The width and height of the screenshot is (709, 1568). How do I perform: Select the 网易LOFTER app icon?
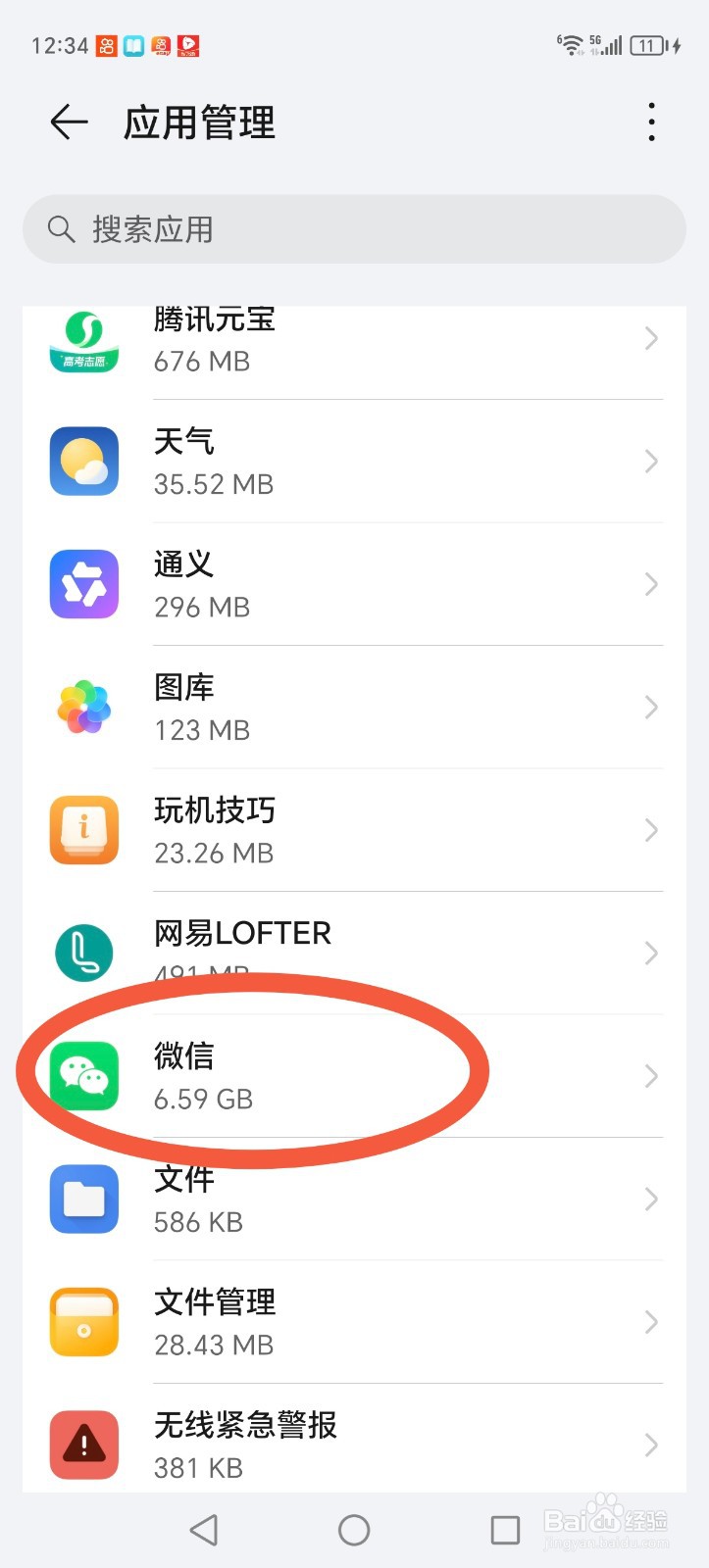[x=84, y=952]
